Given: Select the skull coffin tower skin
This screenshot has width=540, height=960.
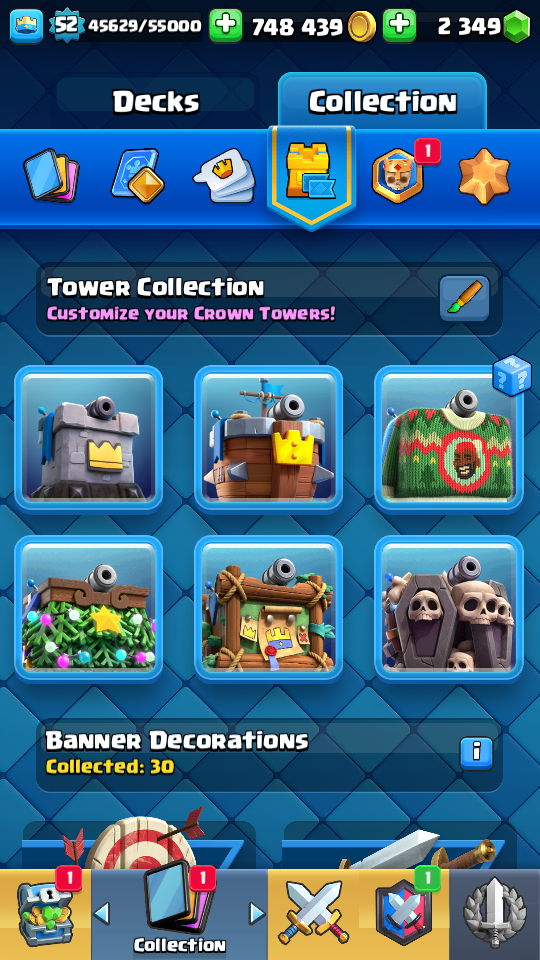Looking at the screenshot, I should [448, 609].
